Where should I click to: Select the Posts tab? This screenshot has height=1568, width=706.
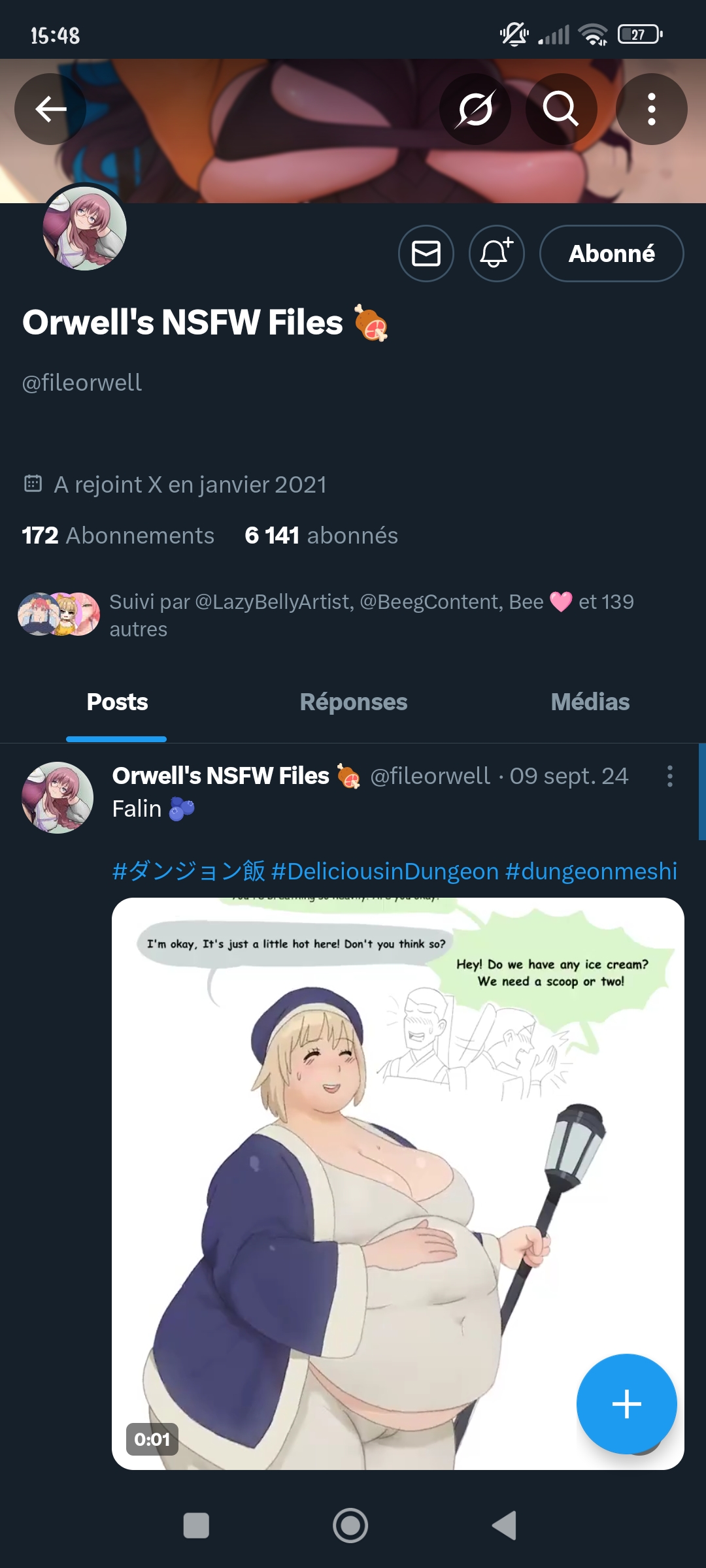[117, 702]
